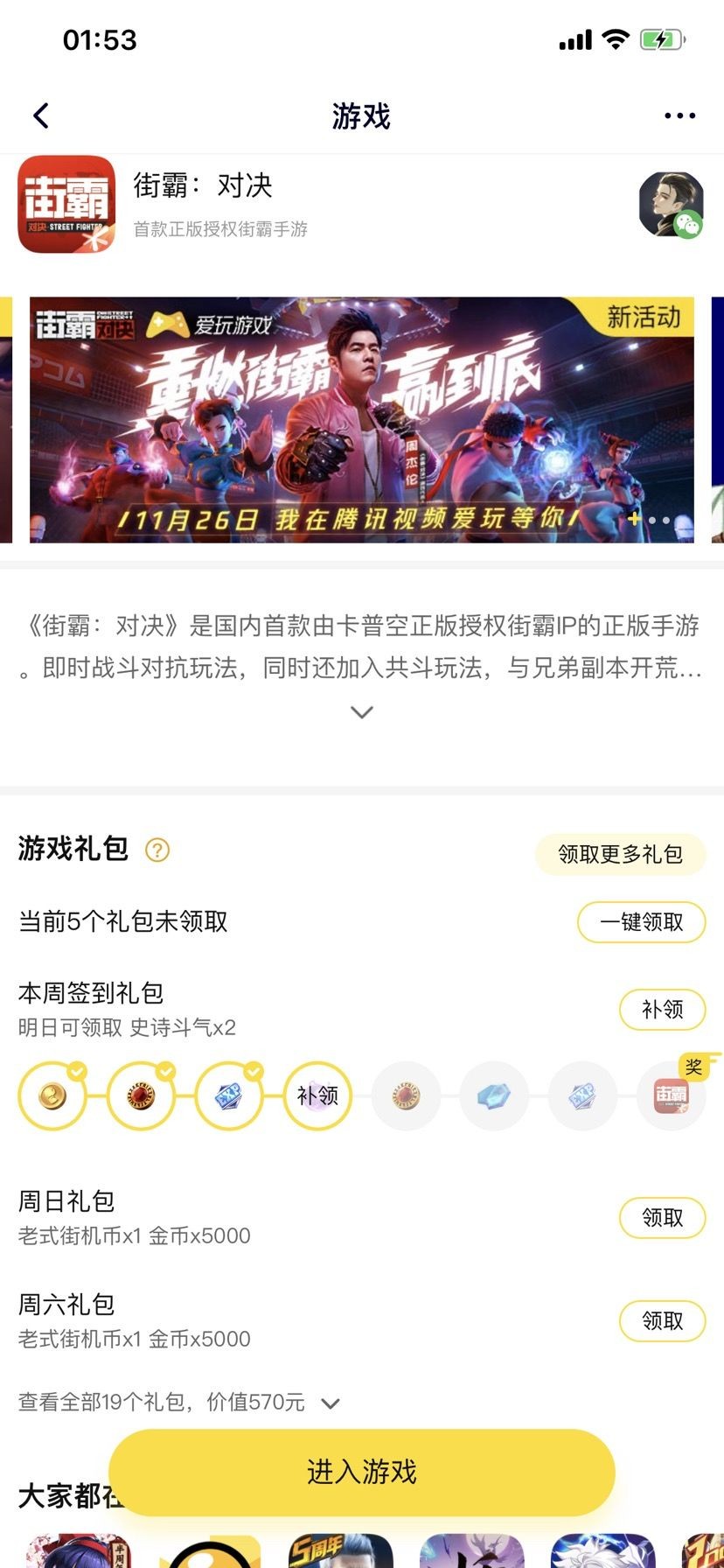Open the three-dot overflow menu
The image size is (724, 1568).
[679, 115]
